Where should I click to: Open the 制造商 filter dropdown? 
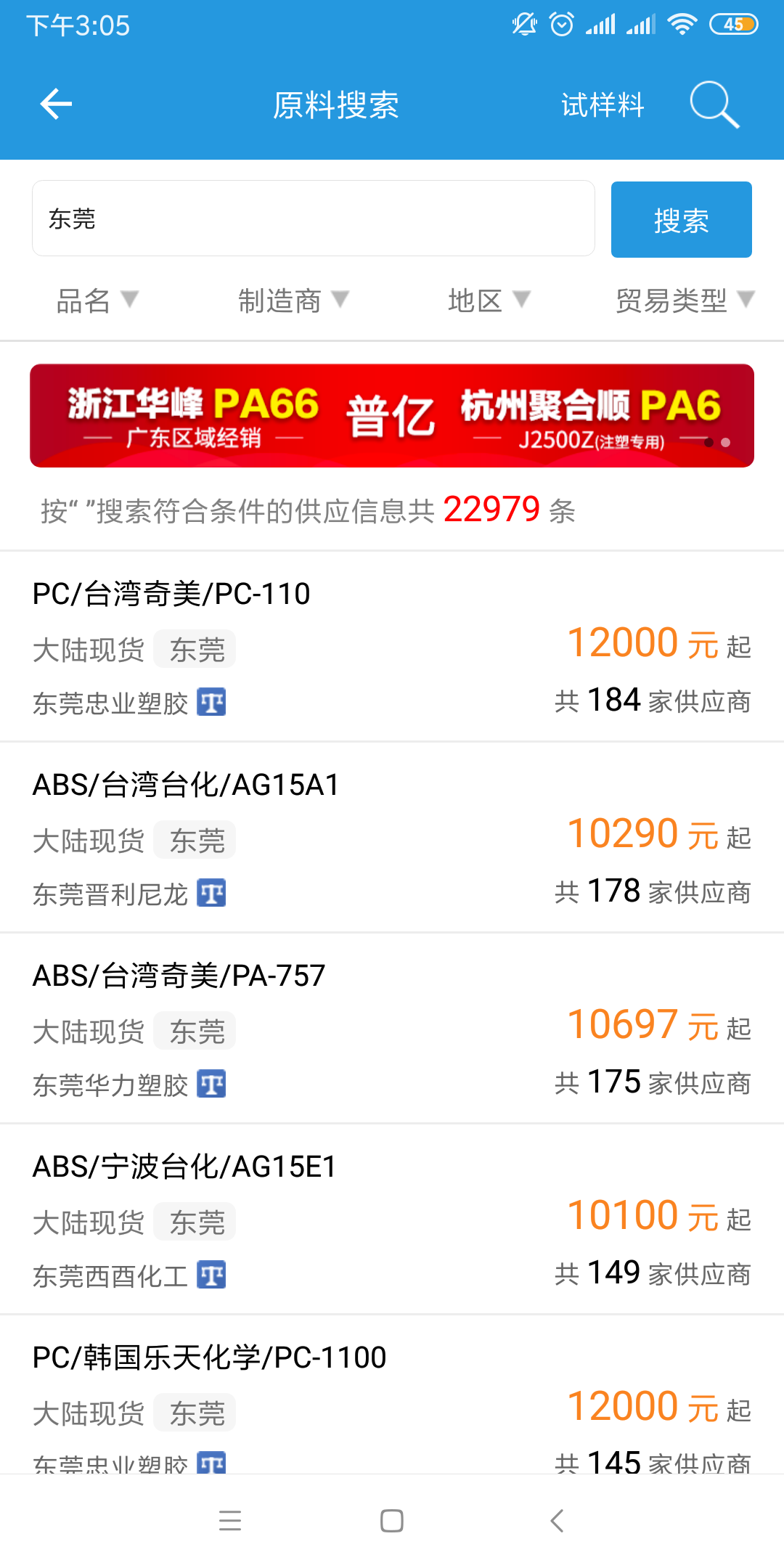click(x=290, y=301)
